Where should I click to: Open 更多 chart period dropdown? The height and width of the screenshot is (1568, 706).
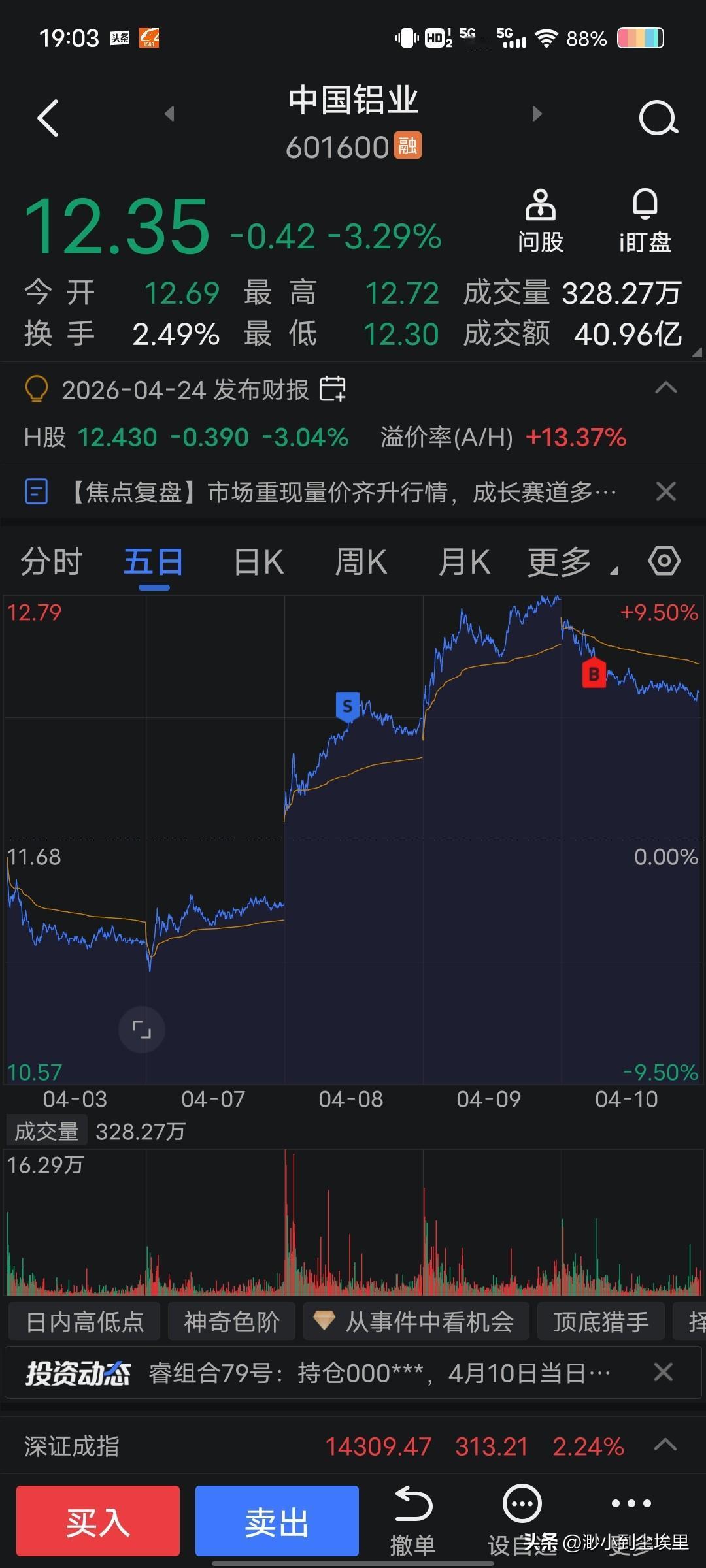(x=566, y=562)
